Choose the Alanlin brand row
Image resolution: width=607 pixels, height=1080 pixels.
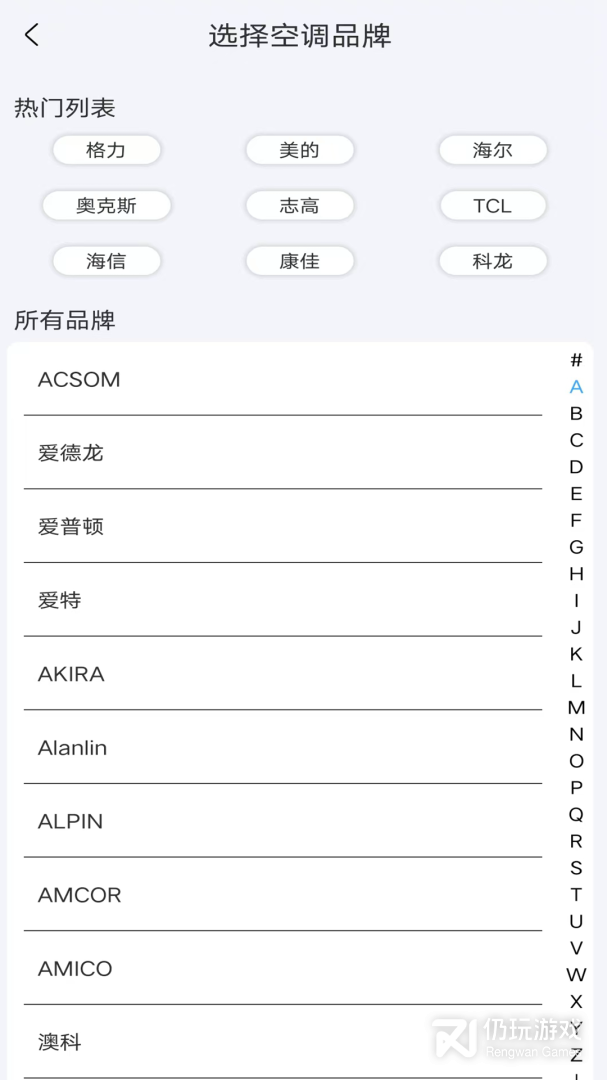pos(282,748)
